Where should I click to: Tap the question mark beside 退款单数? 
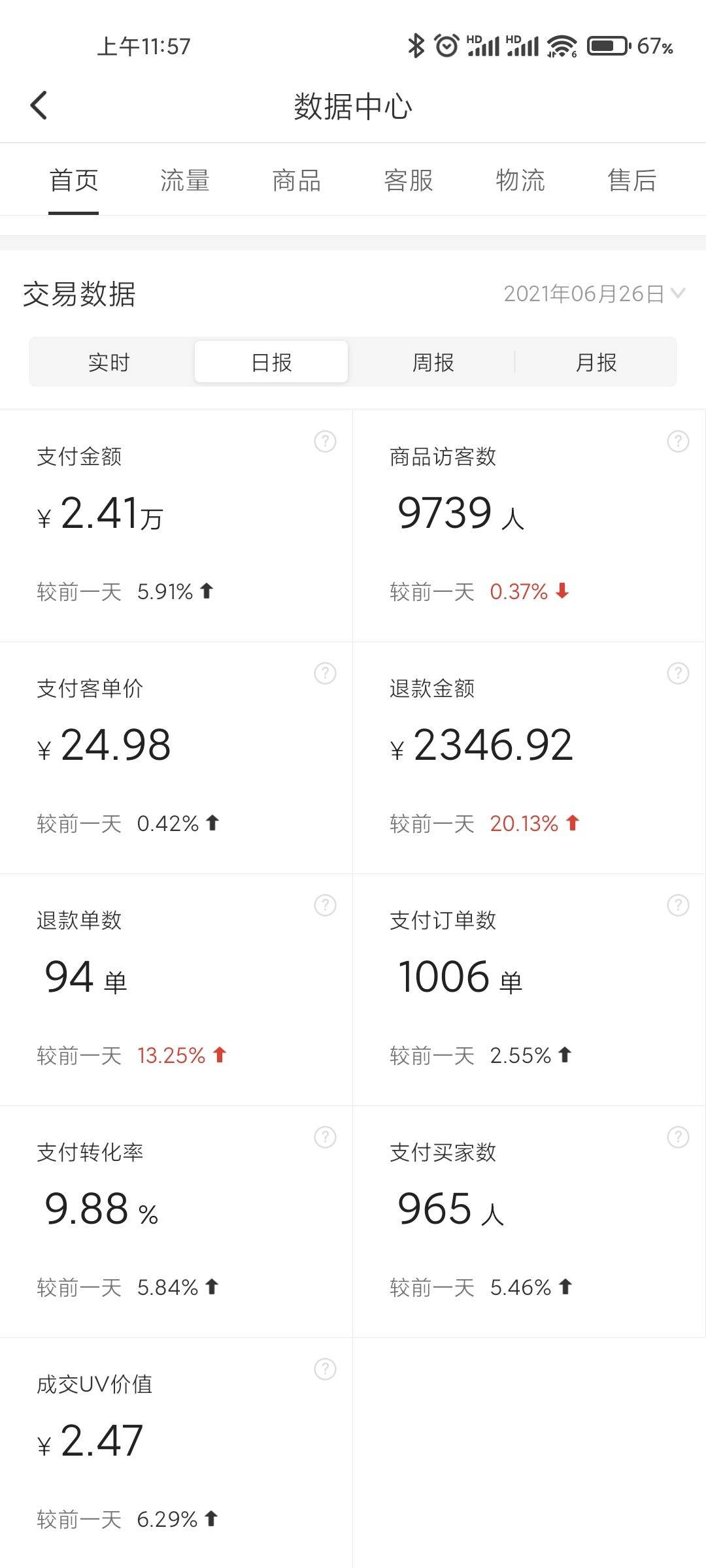coord(325,905)
